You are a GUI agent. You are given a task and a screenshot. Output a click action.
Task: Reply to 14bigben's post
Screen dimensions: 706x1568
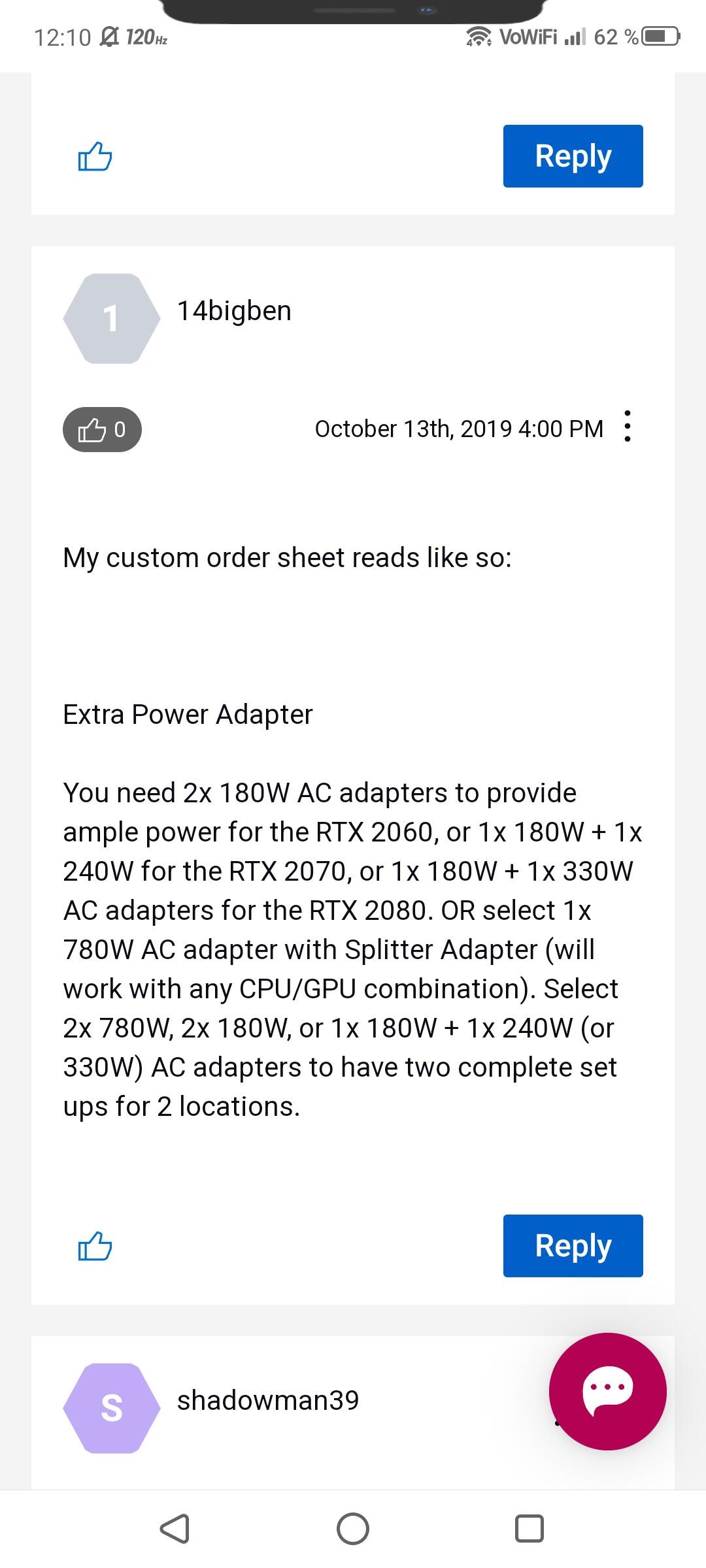573,1245
